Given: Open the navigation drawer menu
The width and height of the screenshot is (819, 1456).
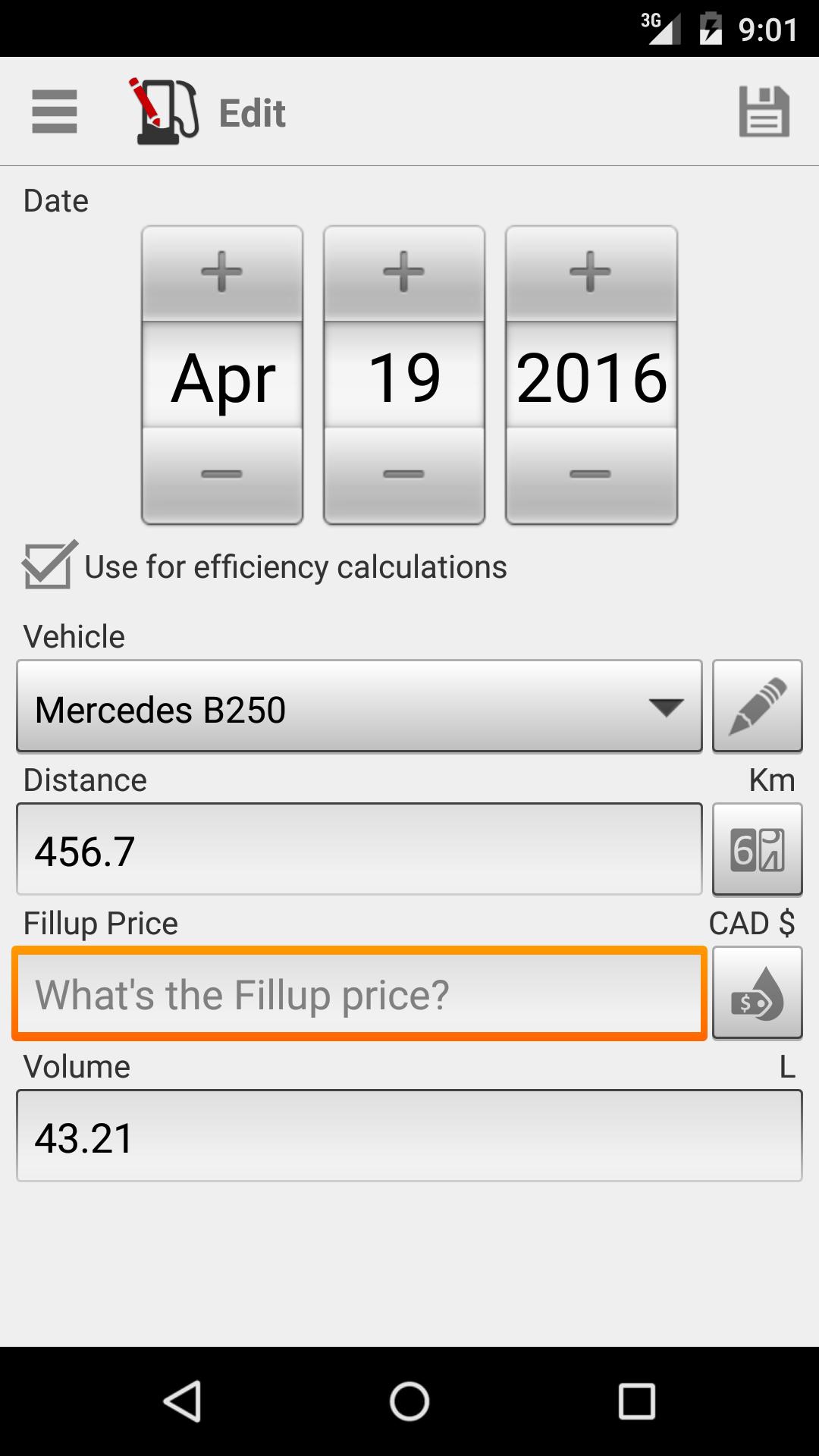Looking at the screenshot, I should point(54,111).
